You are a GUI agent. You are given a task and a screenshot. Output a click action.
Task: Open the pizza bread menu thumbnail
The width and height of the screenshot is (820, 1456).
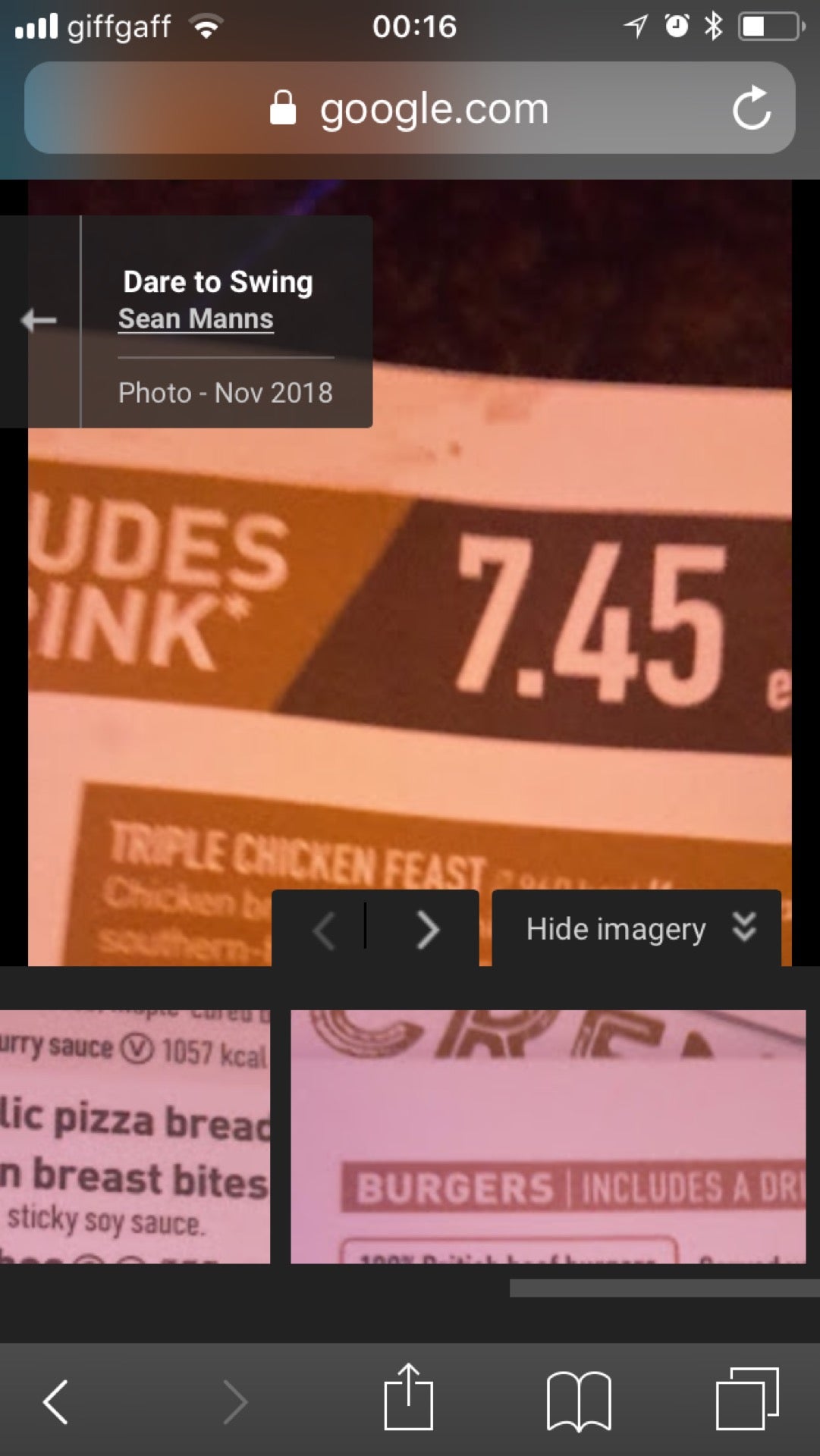coord(135,1136)
